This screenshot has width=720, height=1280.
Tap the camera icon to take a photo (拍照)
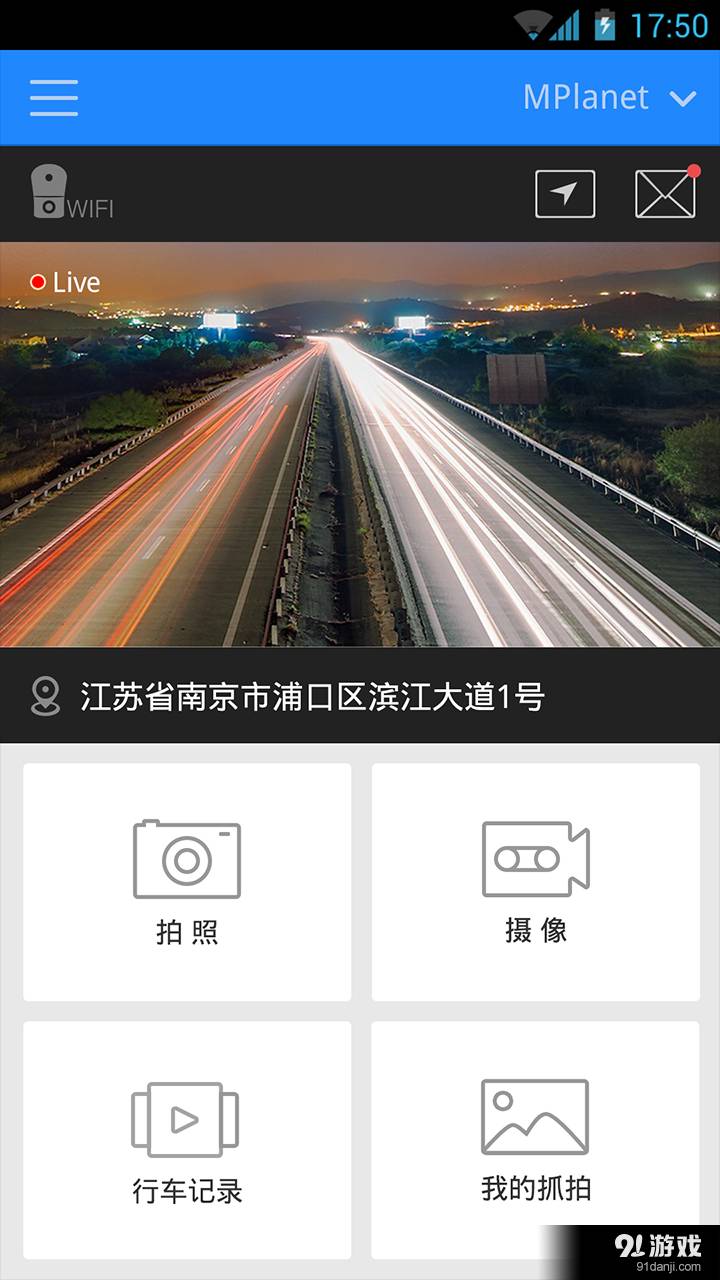[x=186, y=858]
